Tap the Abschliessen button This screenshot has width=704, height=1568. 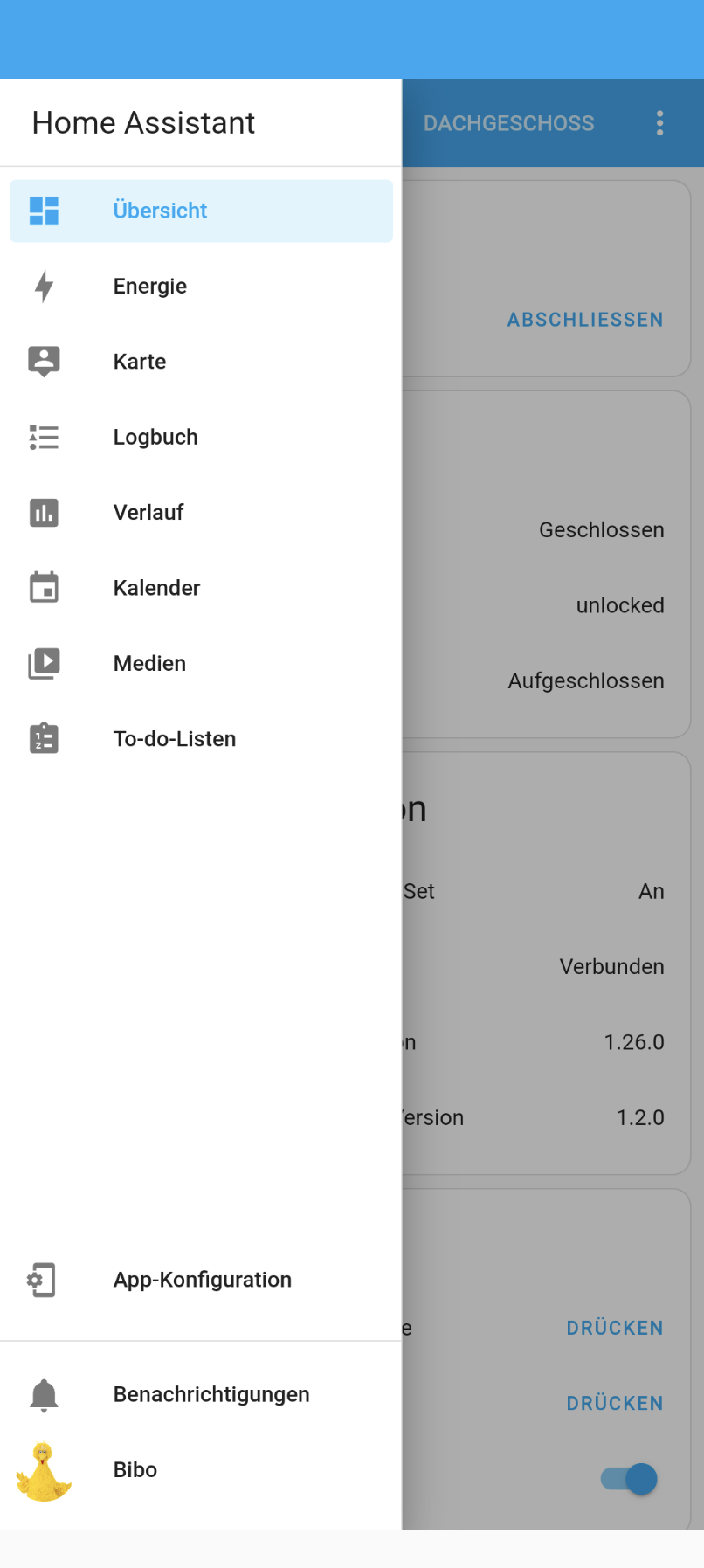[585, 320]
